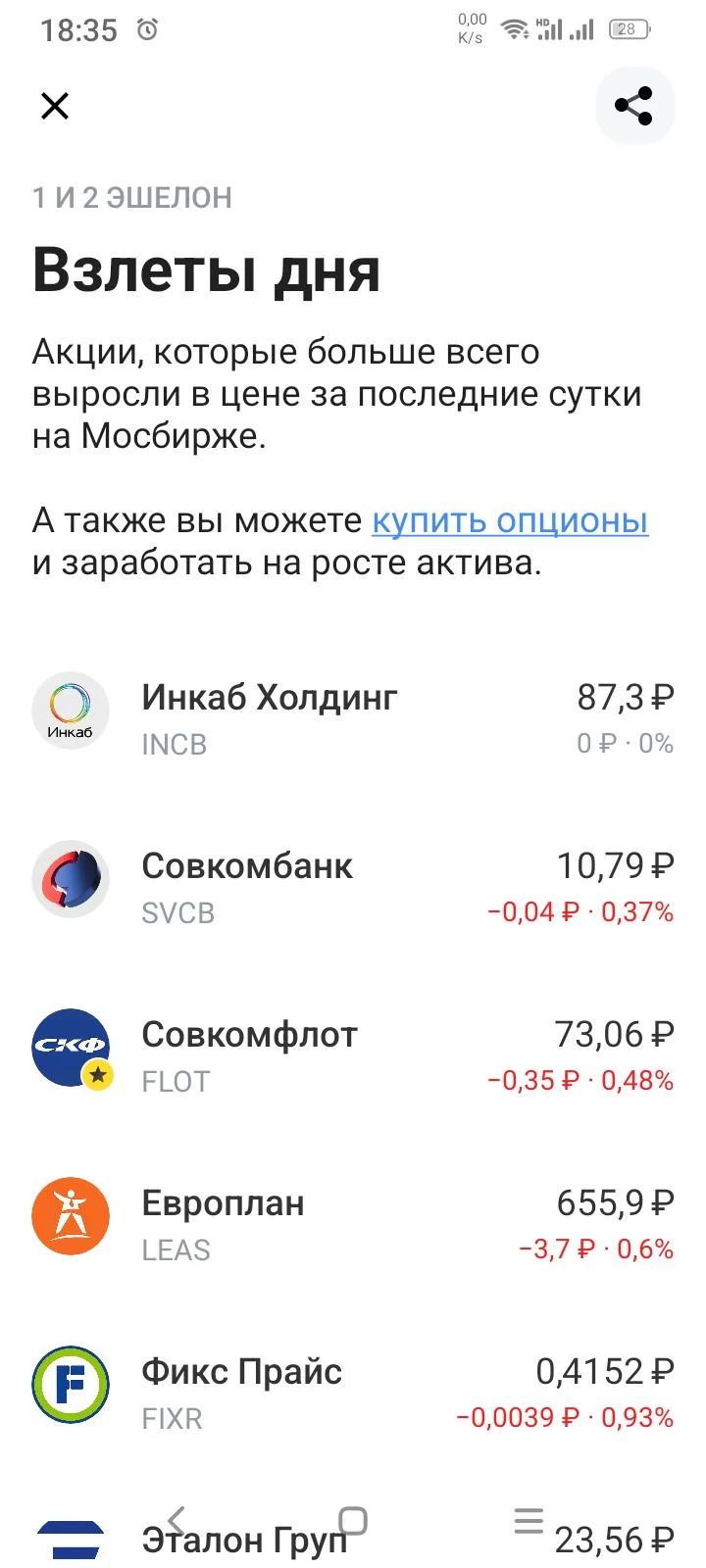The height and width of the screenshot is (1568, 706).
Task: Tap the Фикс Прайс FIXR row
Action: tap(353, 1393)
